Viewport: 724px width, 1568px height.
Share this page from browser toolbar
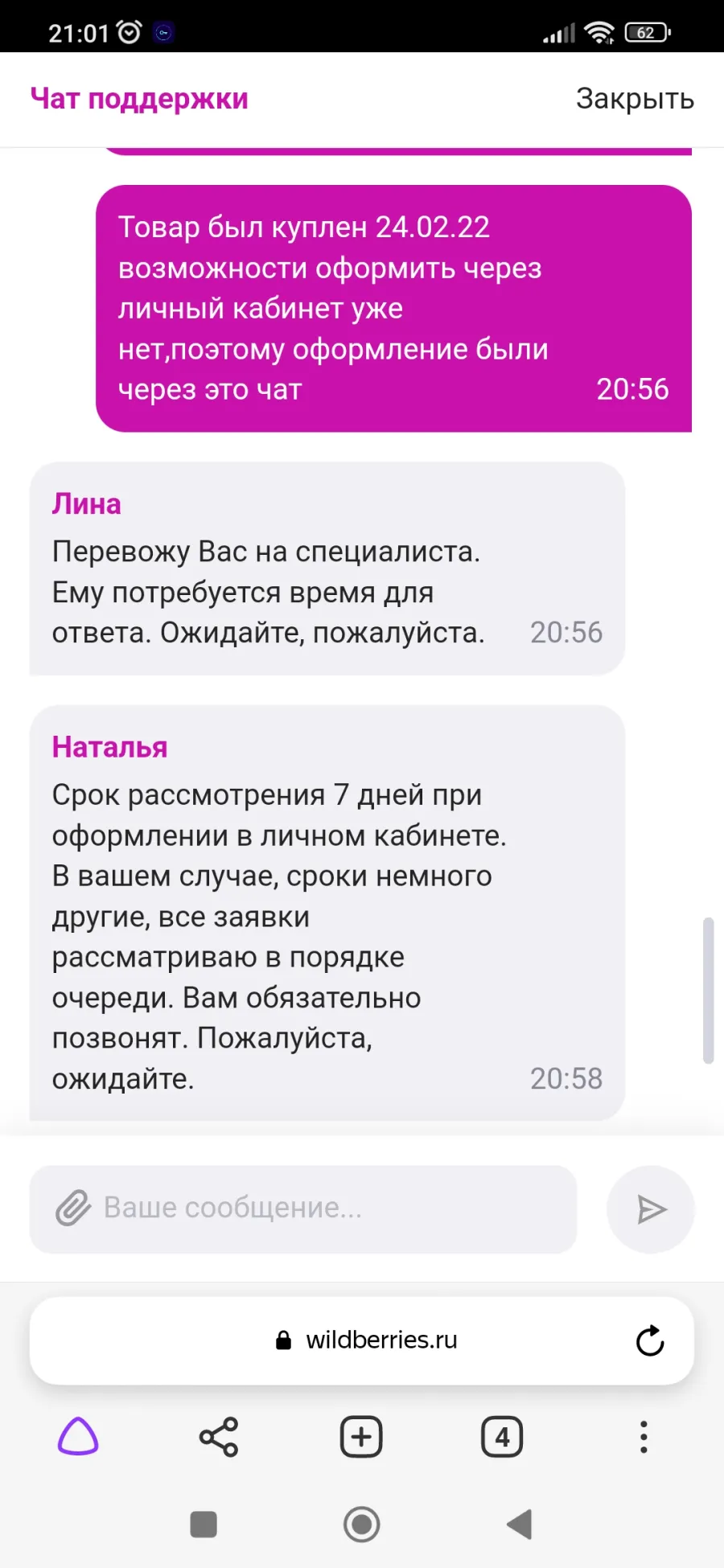219,1437
